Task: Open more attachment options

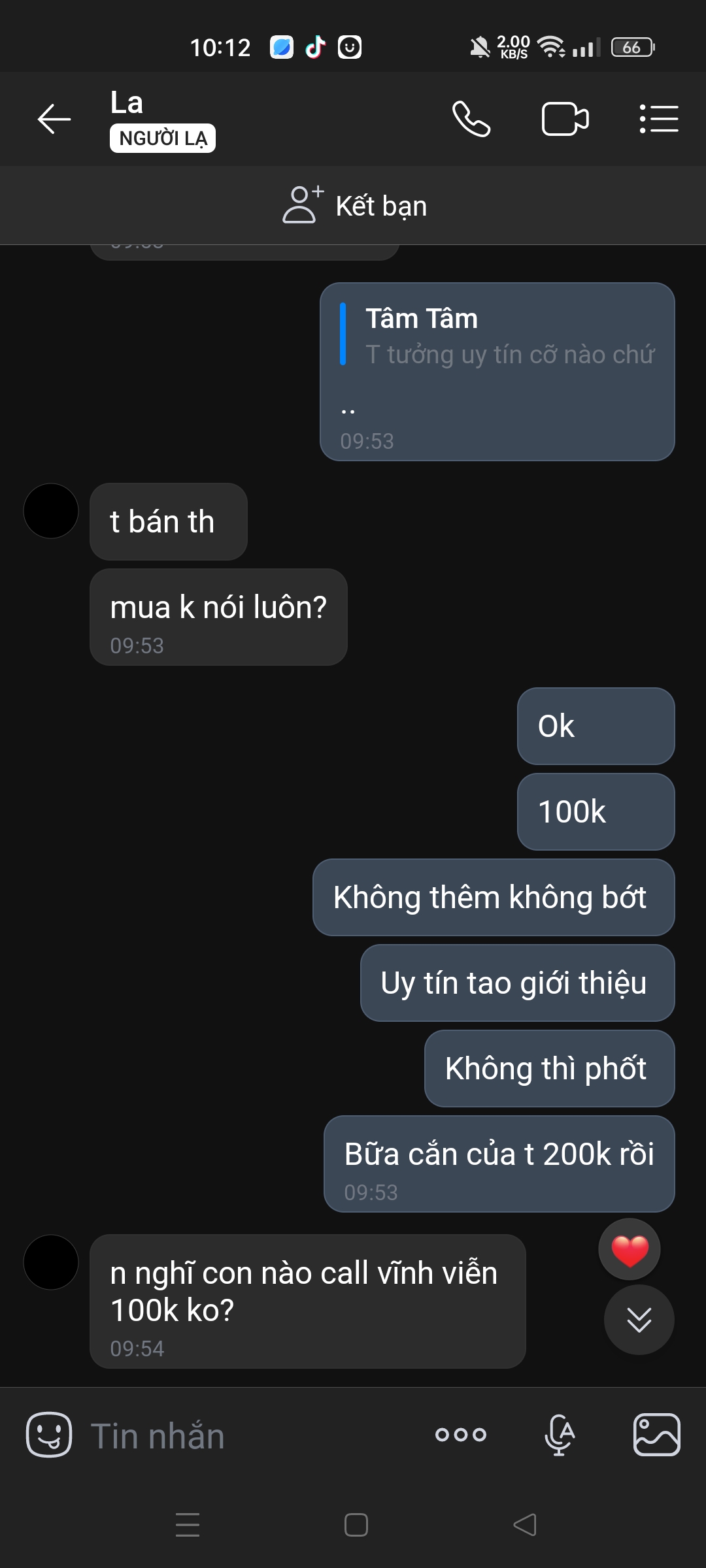Action: tap(461, 1435)
